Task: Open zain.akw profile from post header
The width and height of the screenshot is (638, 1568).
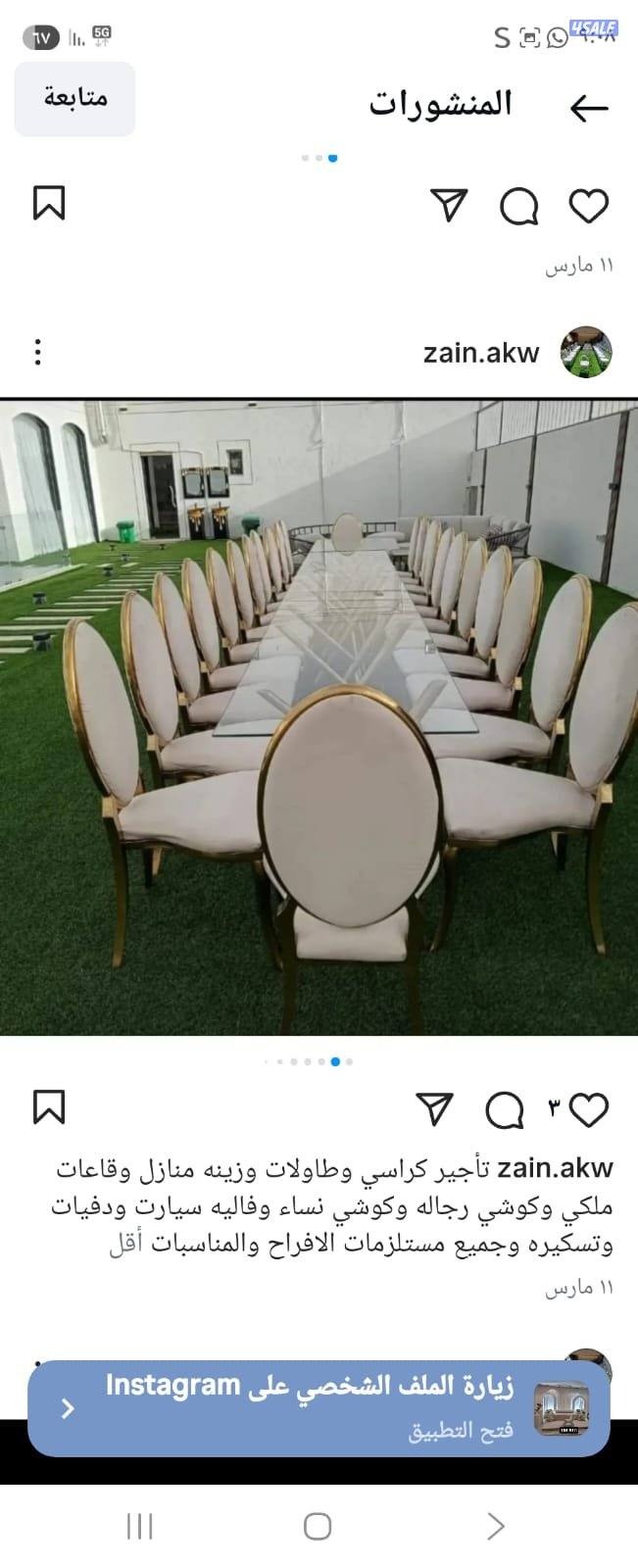Action: (x=481, y=353)
